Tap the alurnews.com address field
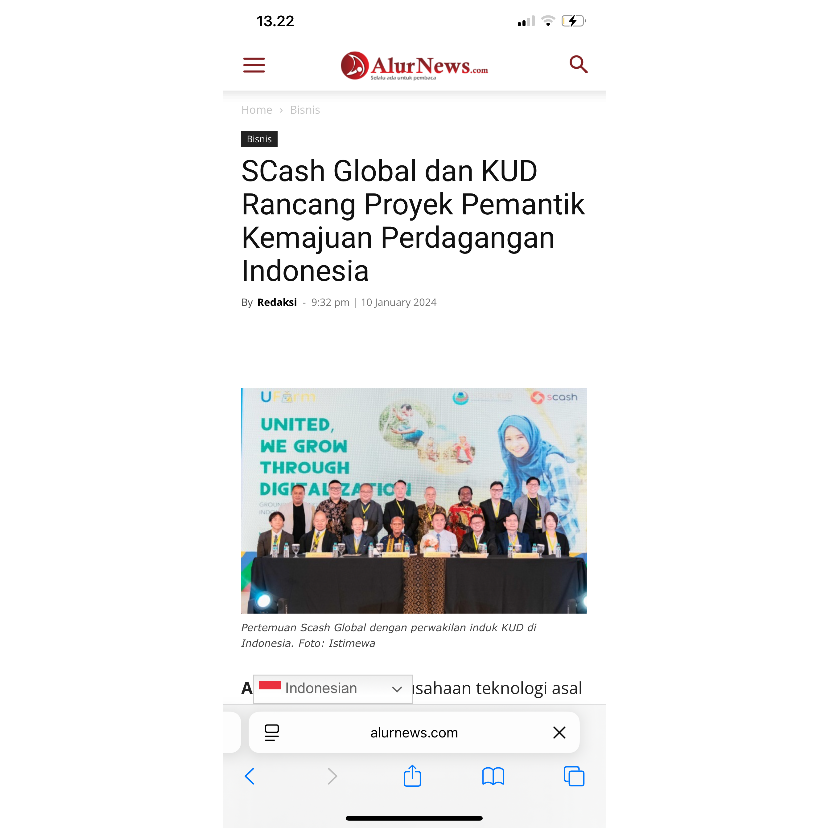The image size is (828, 828). tap(414, 733)
